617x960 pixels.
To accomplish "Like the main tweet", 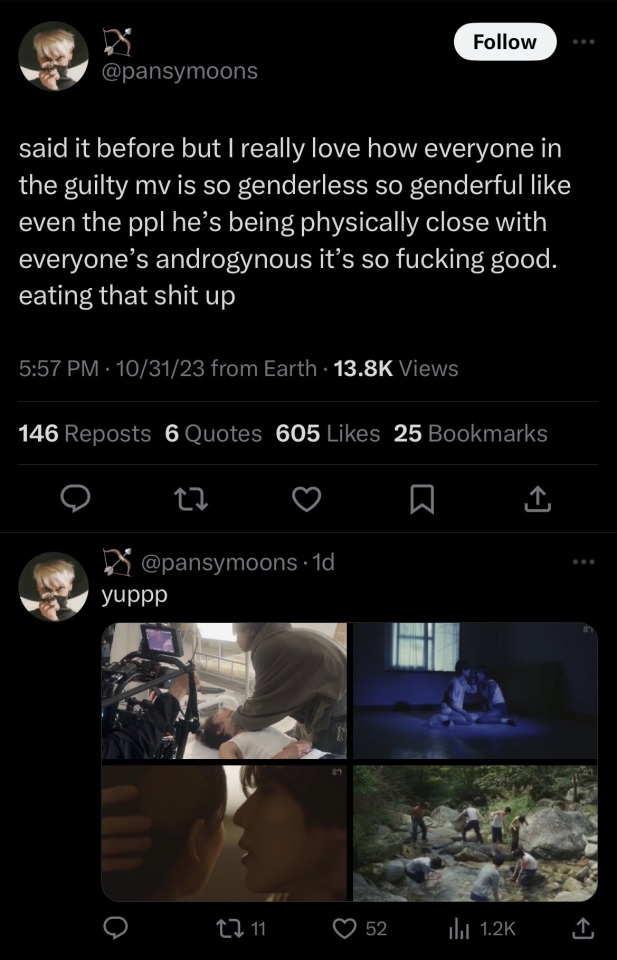I will point(305,497).
